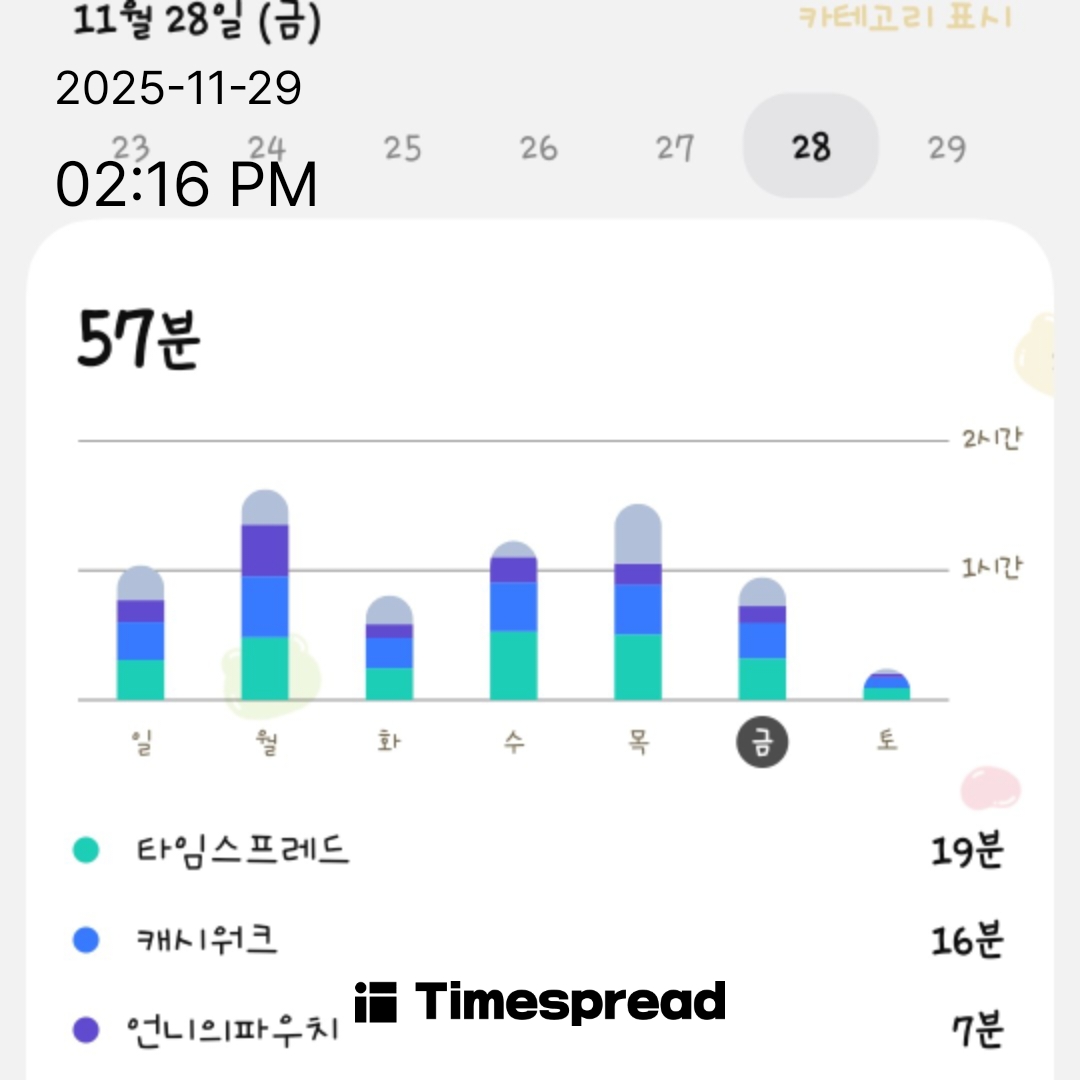Tap the 일 bar in the chart
1080x1080 pixels.
click(140, 635)
